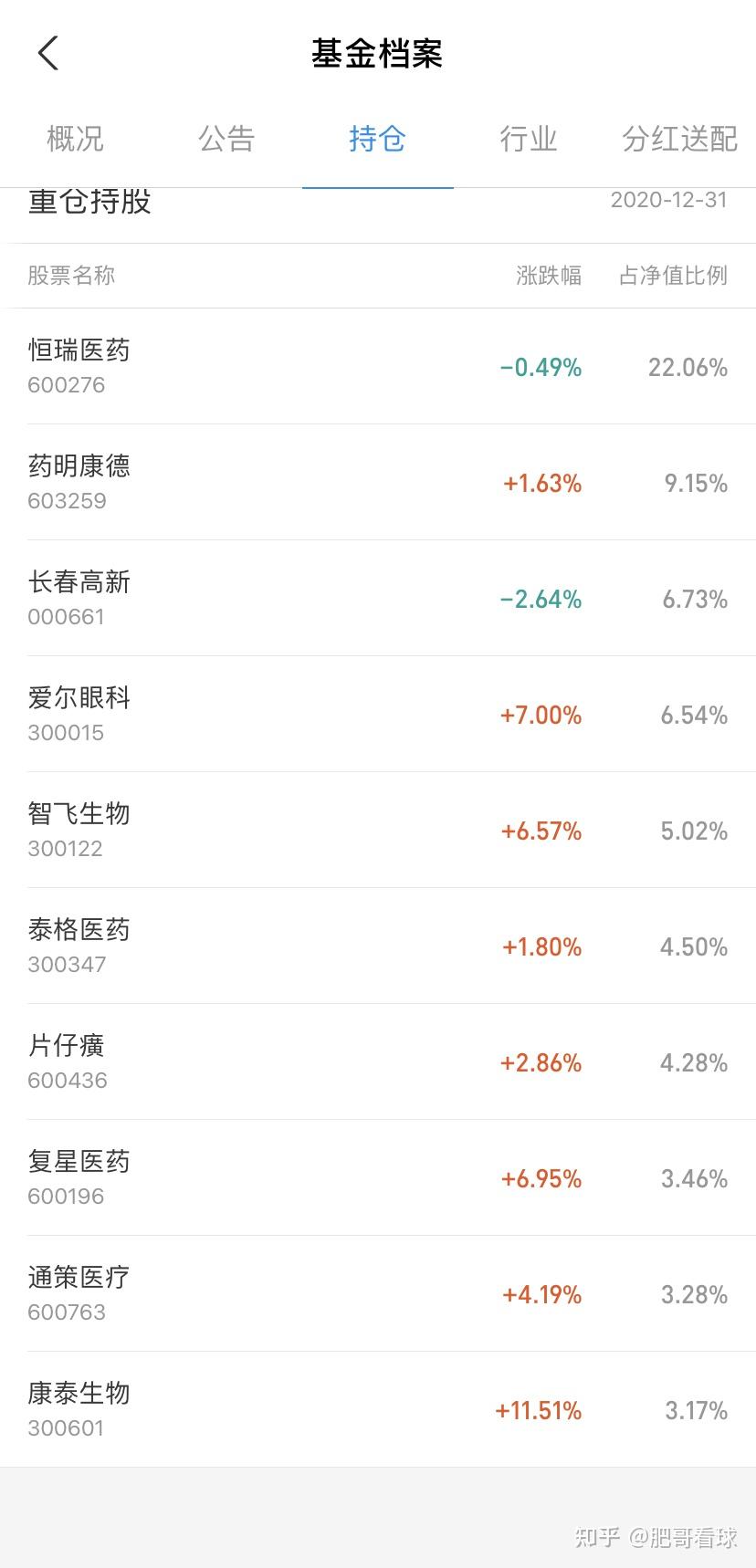756x1568 pixels.
Task: Open the 恒瑞医药 stock row
Action: point(378,366)
